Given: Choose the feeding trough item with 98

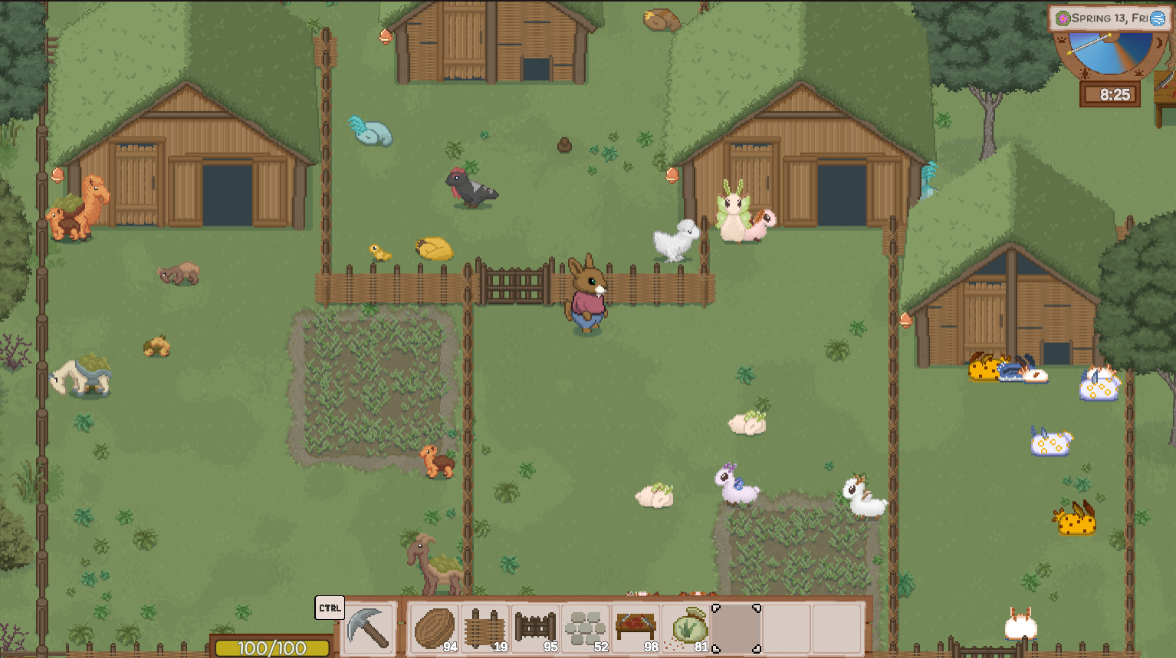Looking at the screenshot, I should (636, 628).
